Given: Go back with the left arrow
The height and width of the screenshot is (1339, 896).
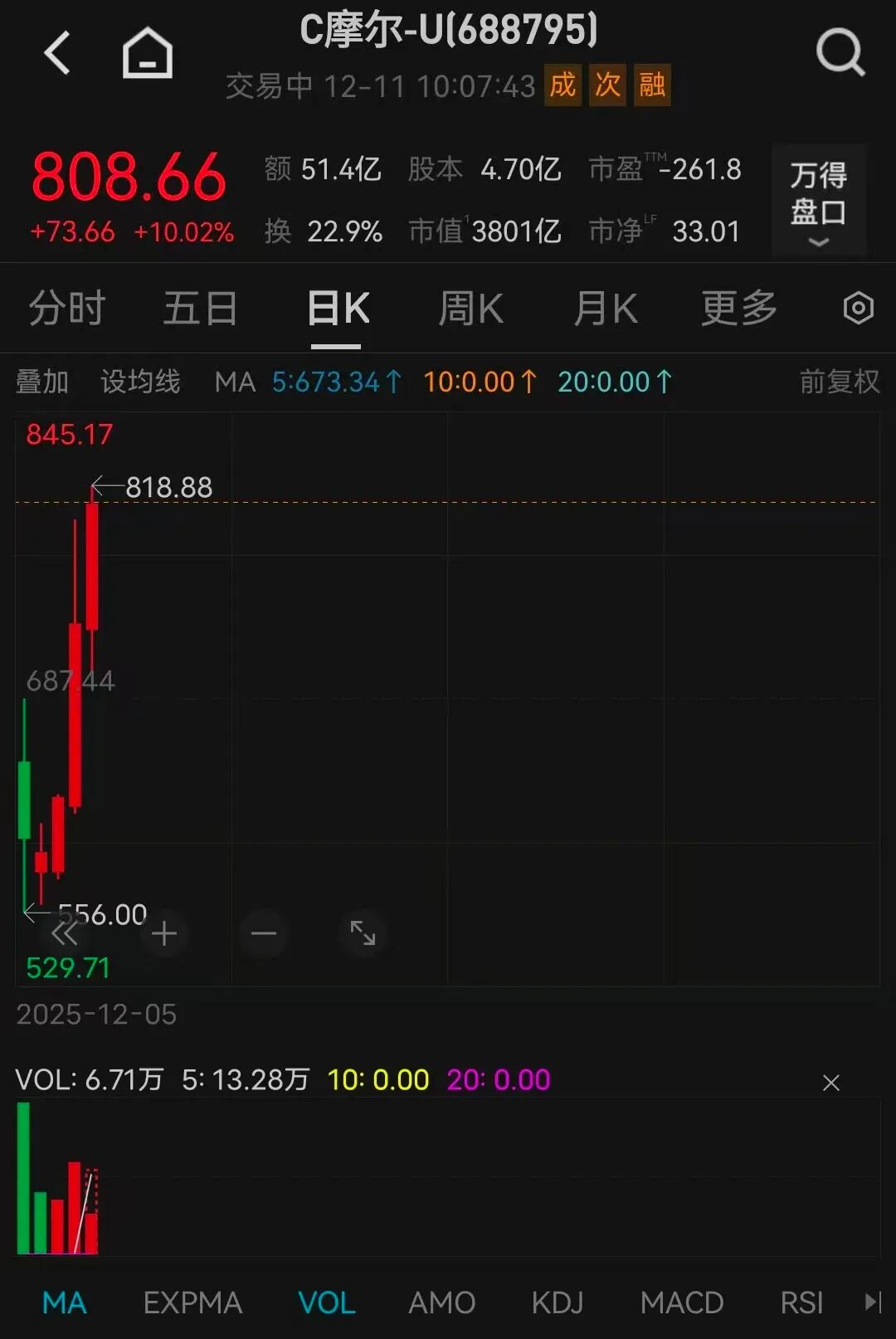Looking at the screenshot, I should tap(56, 51).
